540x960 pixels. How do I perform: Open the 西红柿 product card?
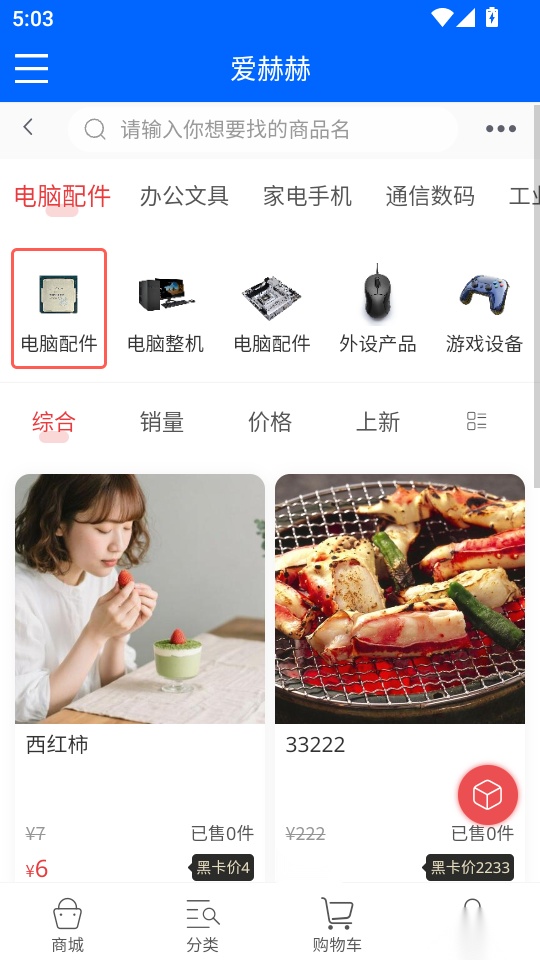pos(140,678)
